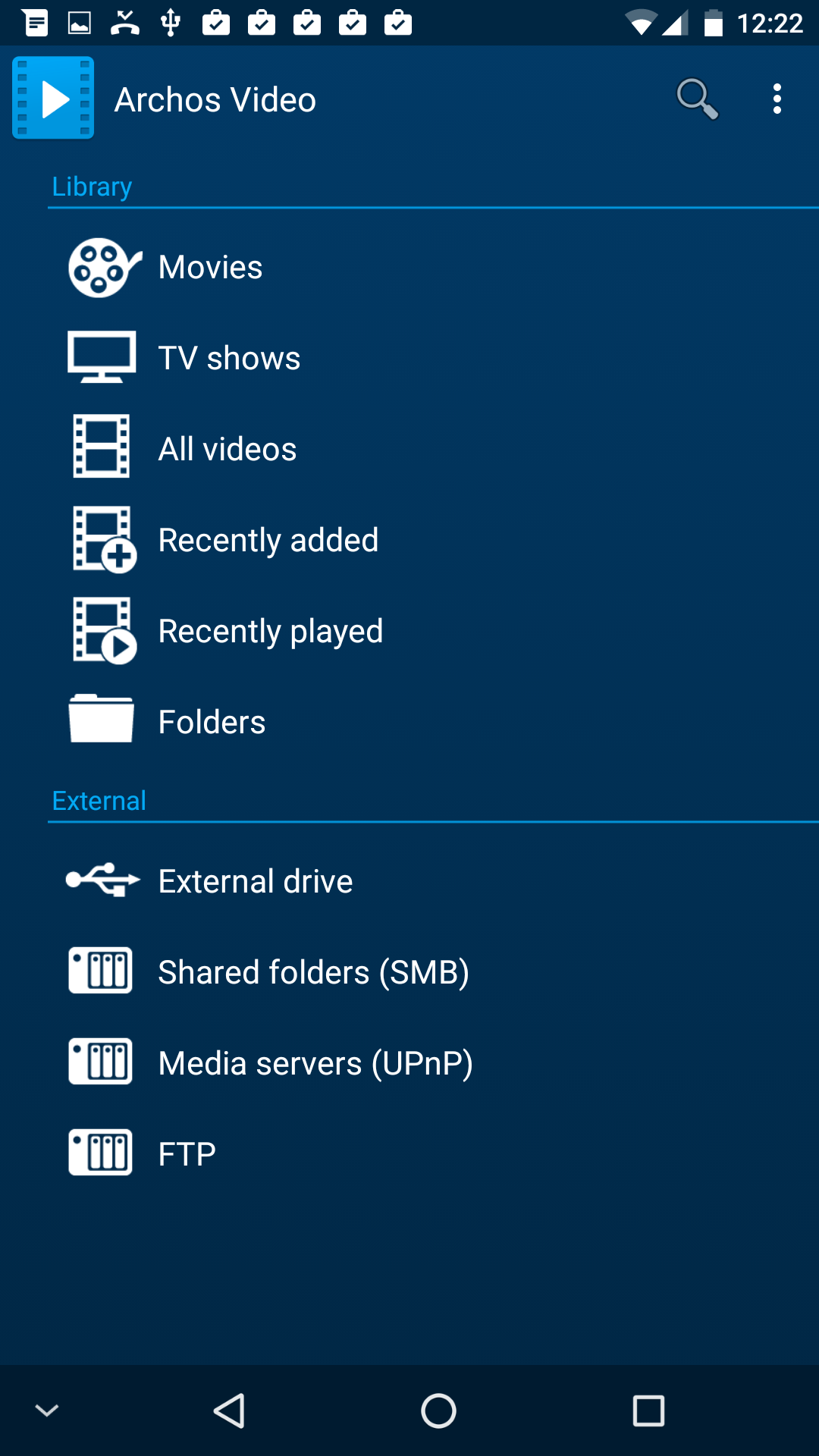Tap the system back button

tap(229, 1411)
